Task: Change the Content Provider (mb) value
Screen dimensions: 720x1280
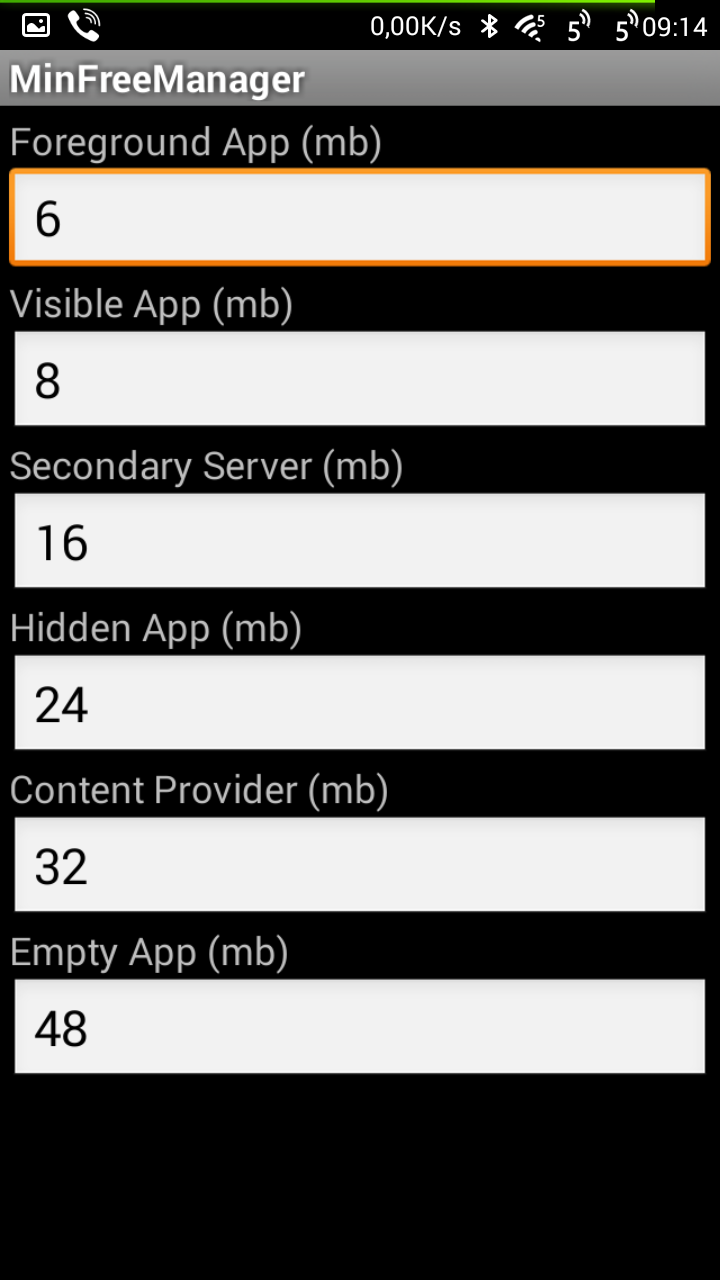Action: pos(360,866)
